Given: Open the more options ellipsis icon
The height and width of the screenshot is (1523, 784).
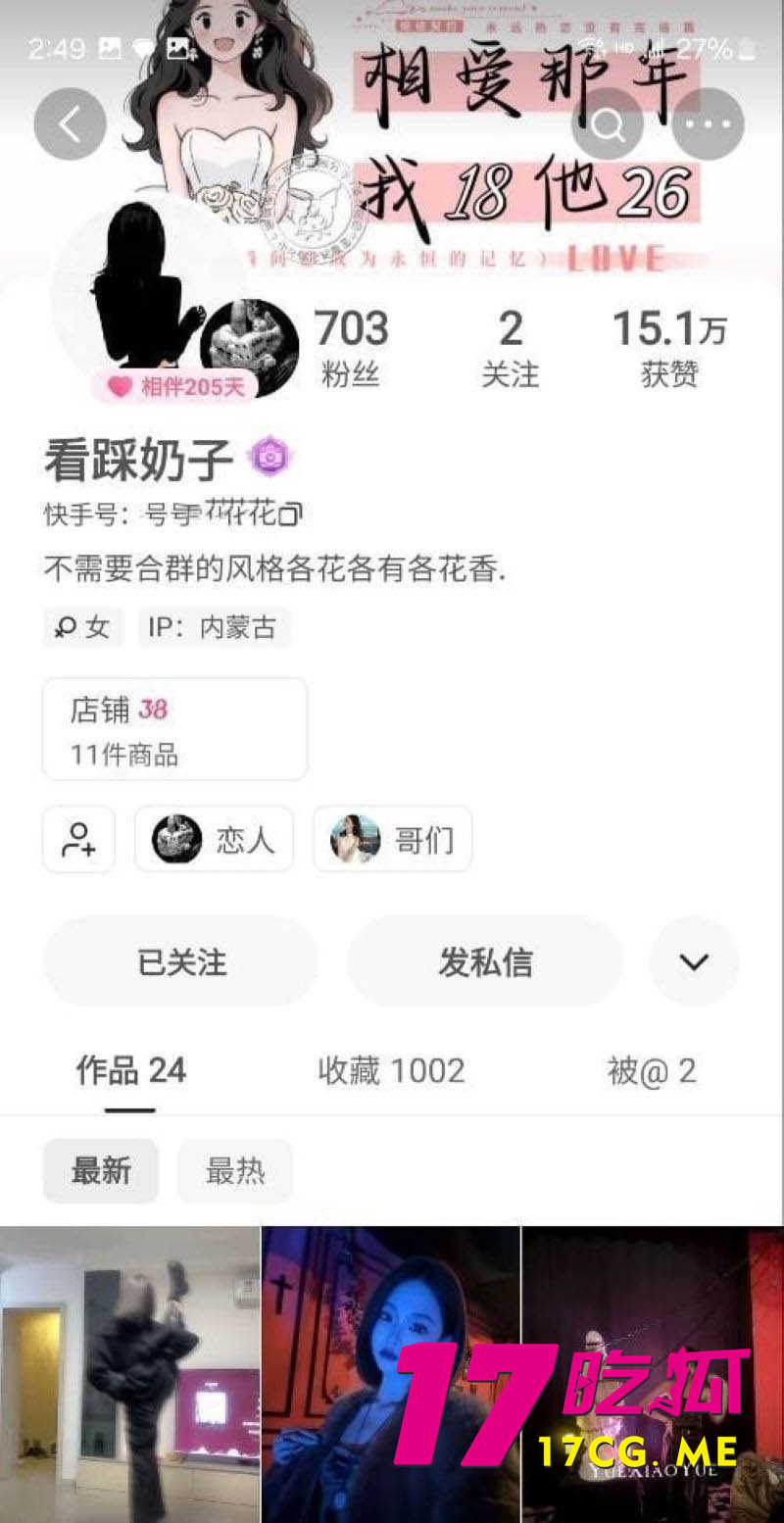Looking at the screenshot, I should [706, 125].
